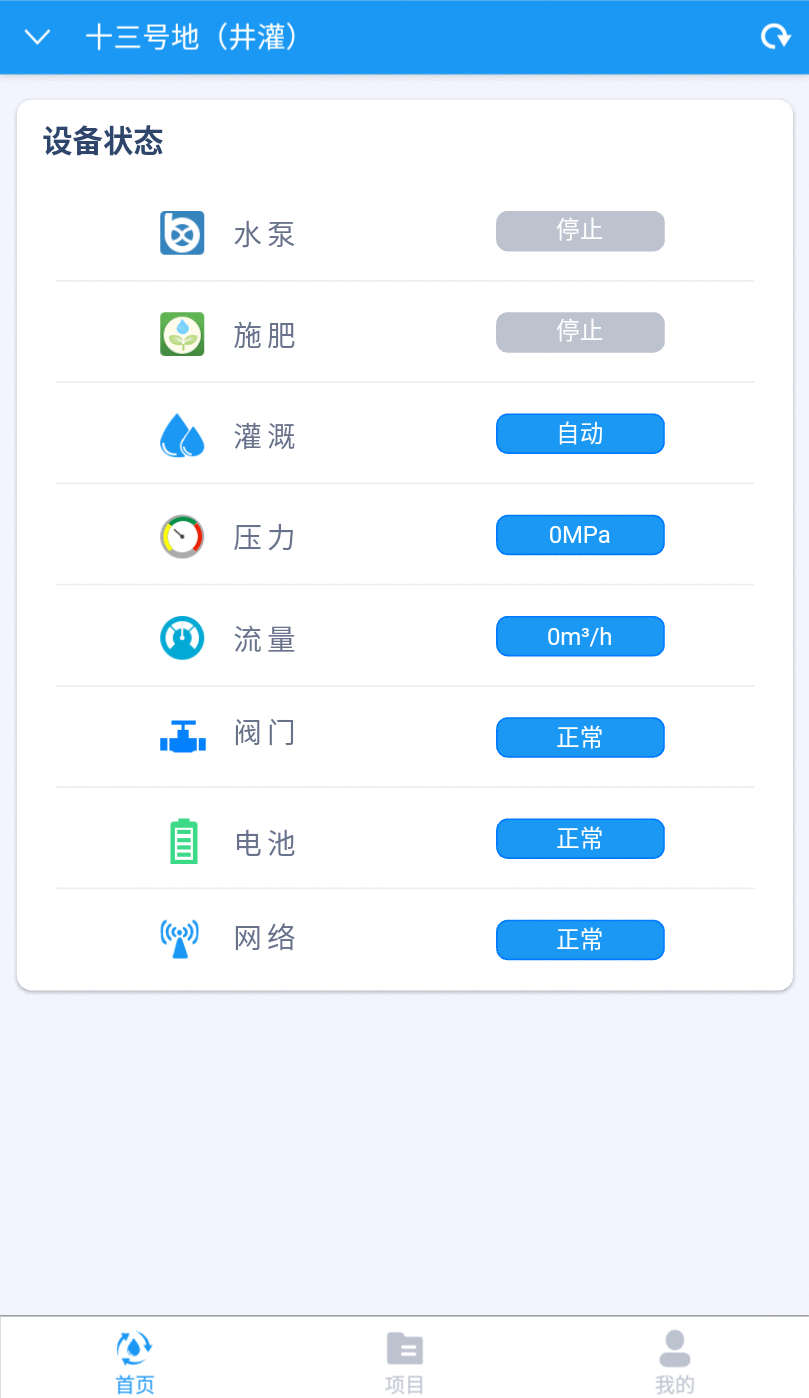Tap the 灌溉 自动 mode button
Screen dimensions: 809x1398
coord(580,434)
